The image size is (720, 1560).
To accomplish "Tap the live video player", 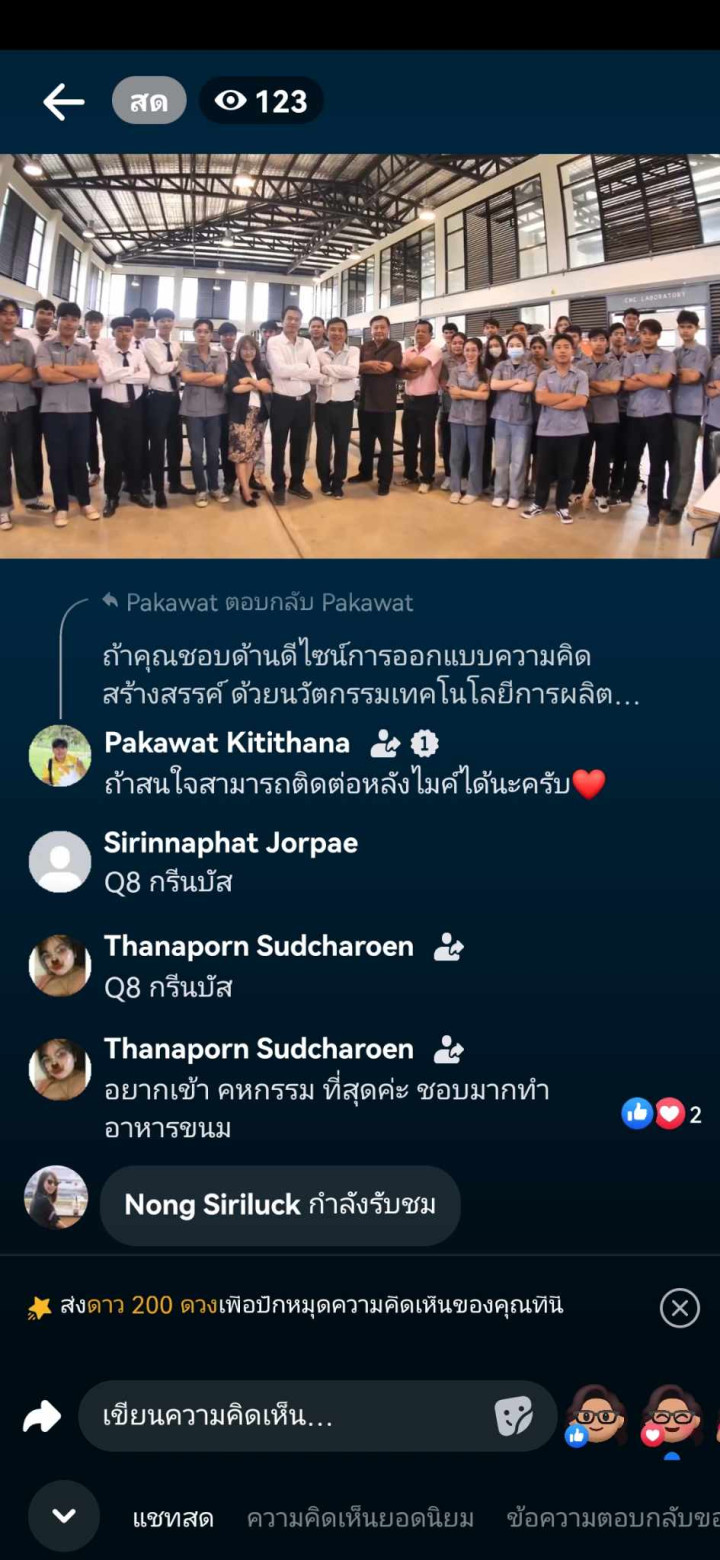I will (x=360, y=355).
